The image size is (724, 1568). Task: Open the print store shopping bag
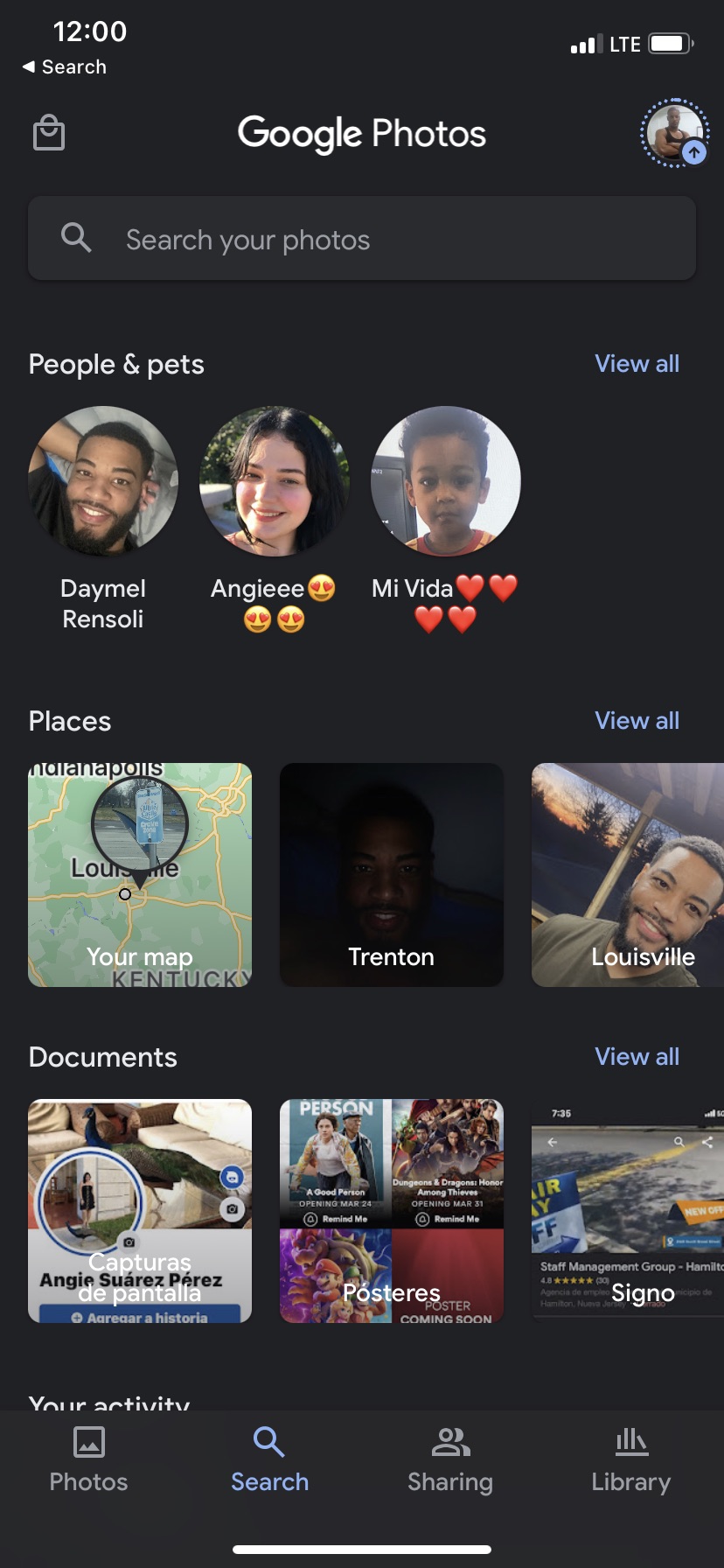pyautogui.click(x=49, y=133)
